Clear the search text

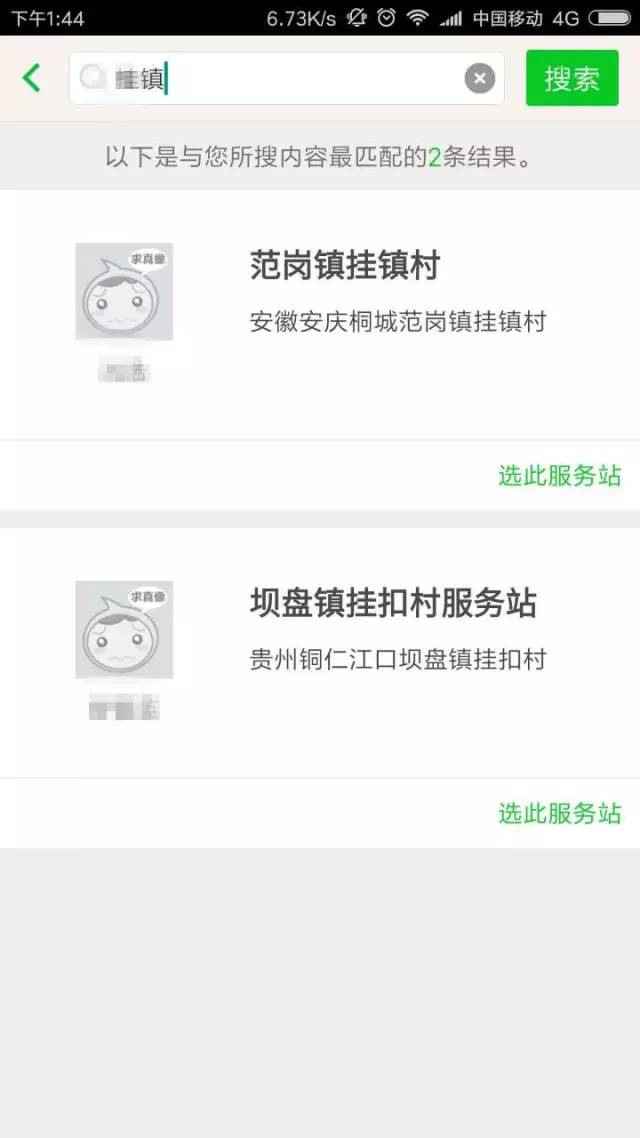(x=480, y=78)
